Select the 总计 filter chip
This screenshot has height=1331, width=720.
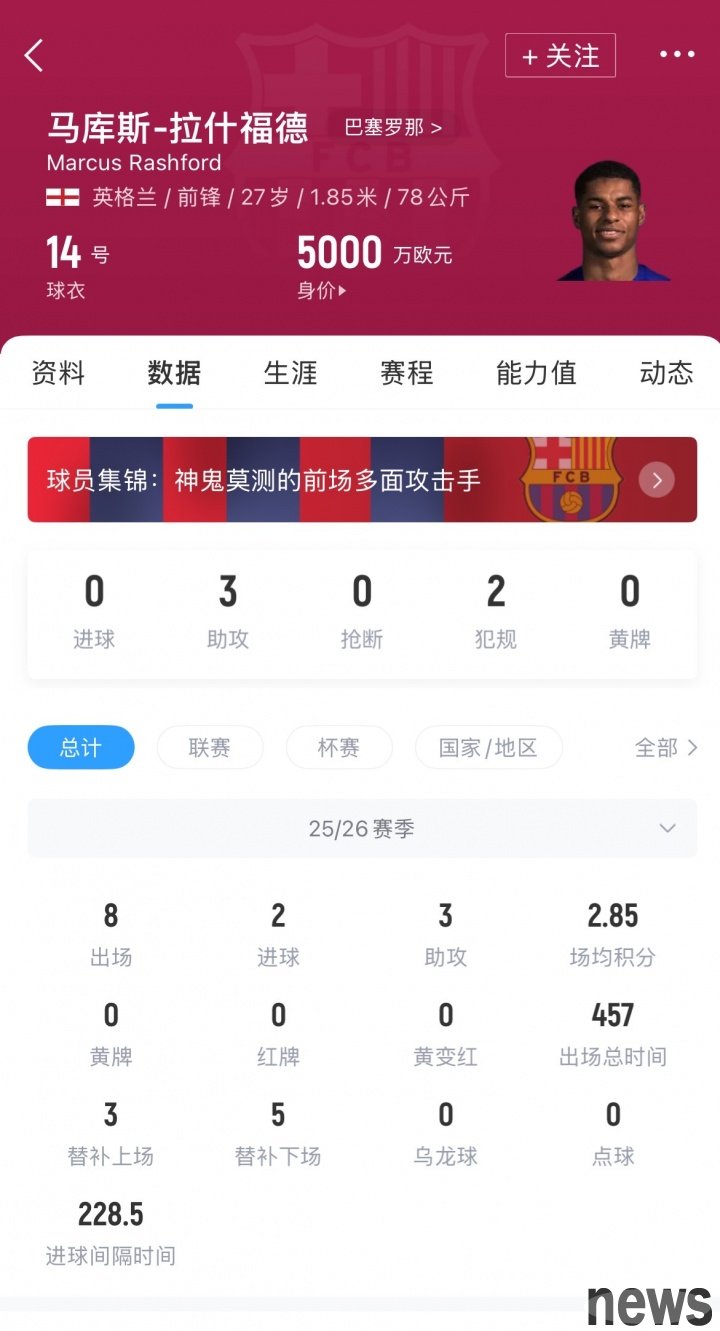point(81,747)
